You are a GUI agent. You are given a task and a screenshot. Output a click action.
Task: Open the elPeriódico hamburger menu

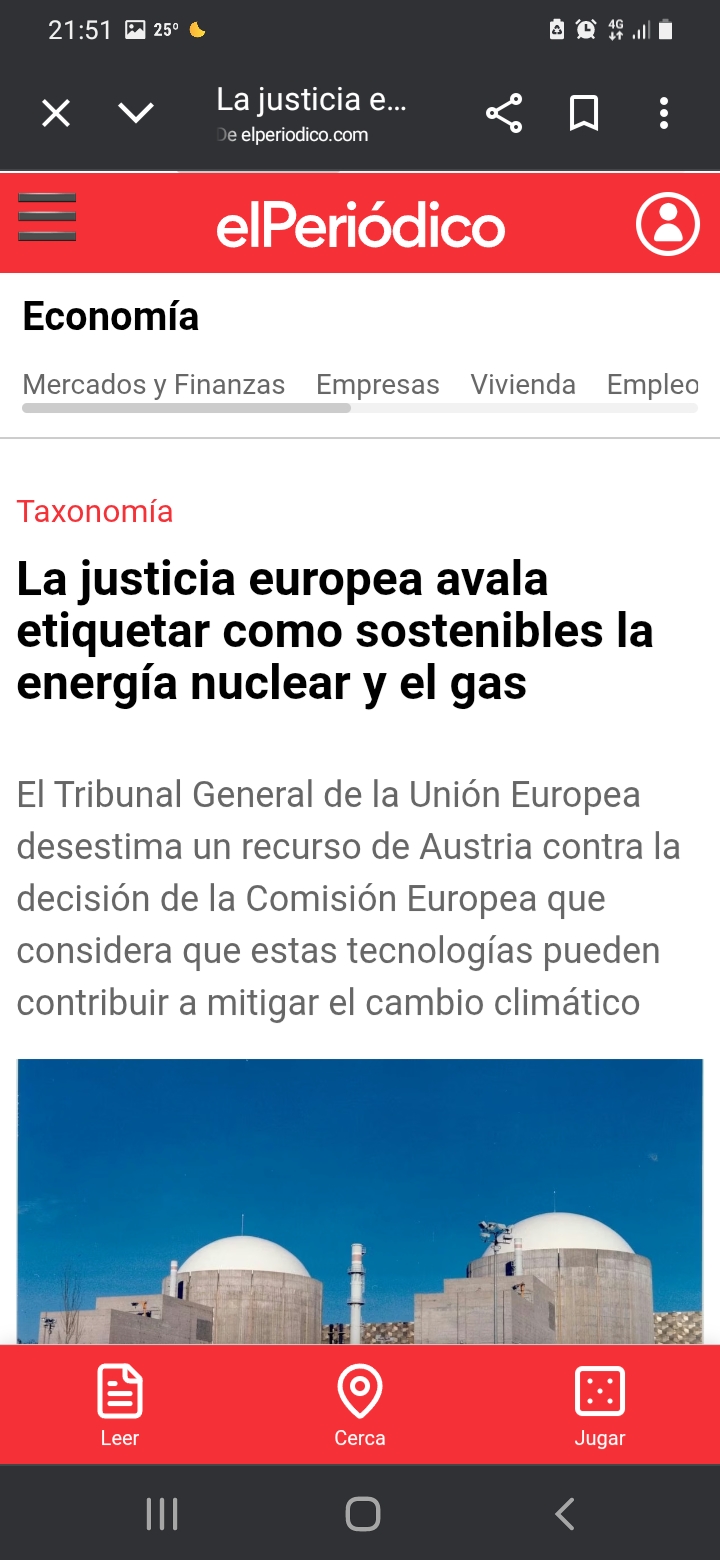pyautogui.click(x=47, y=218)
